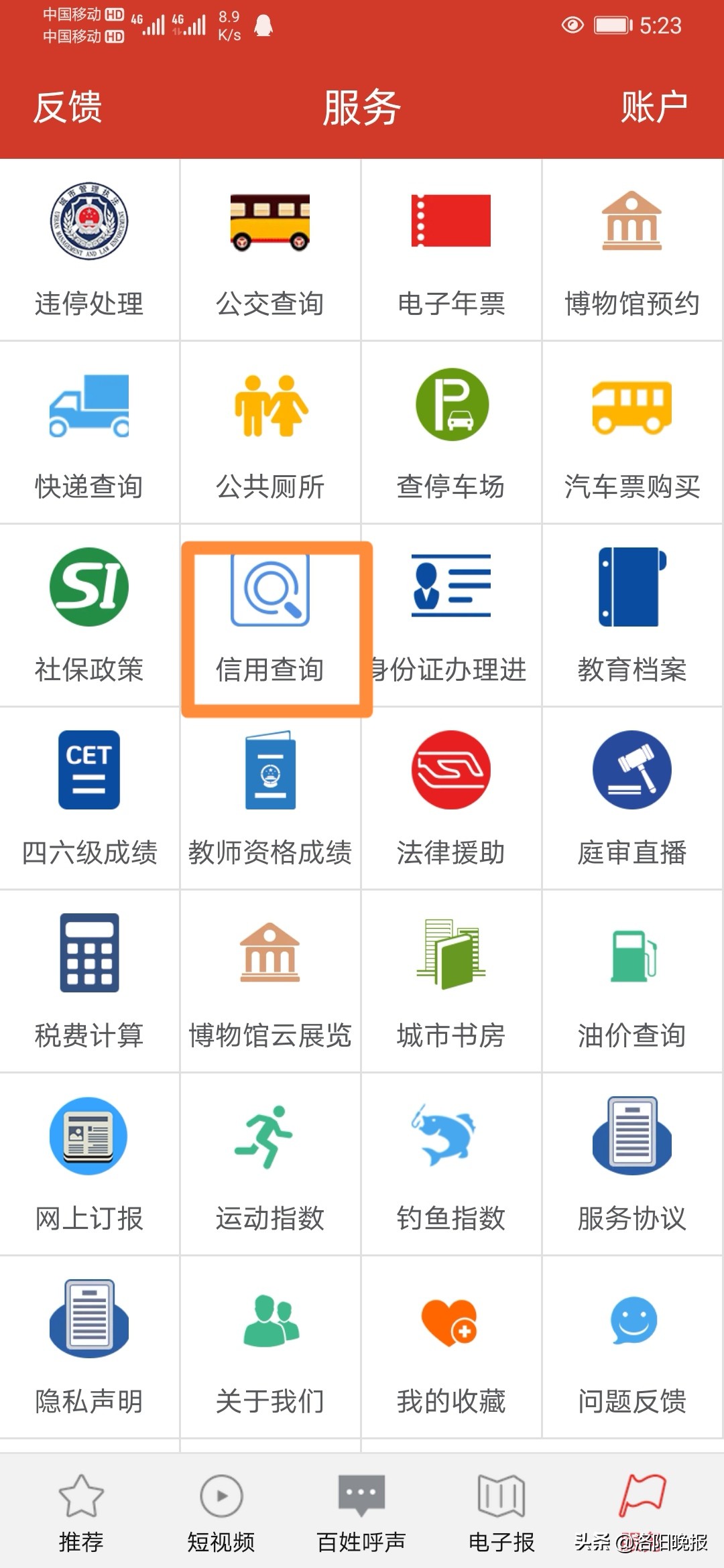Open 博物馆预约 museum reservation
This screenshot has width=724, height=1568.
632,248
